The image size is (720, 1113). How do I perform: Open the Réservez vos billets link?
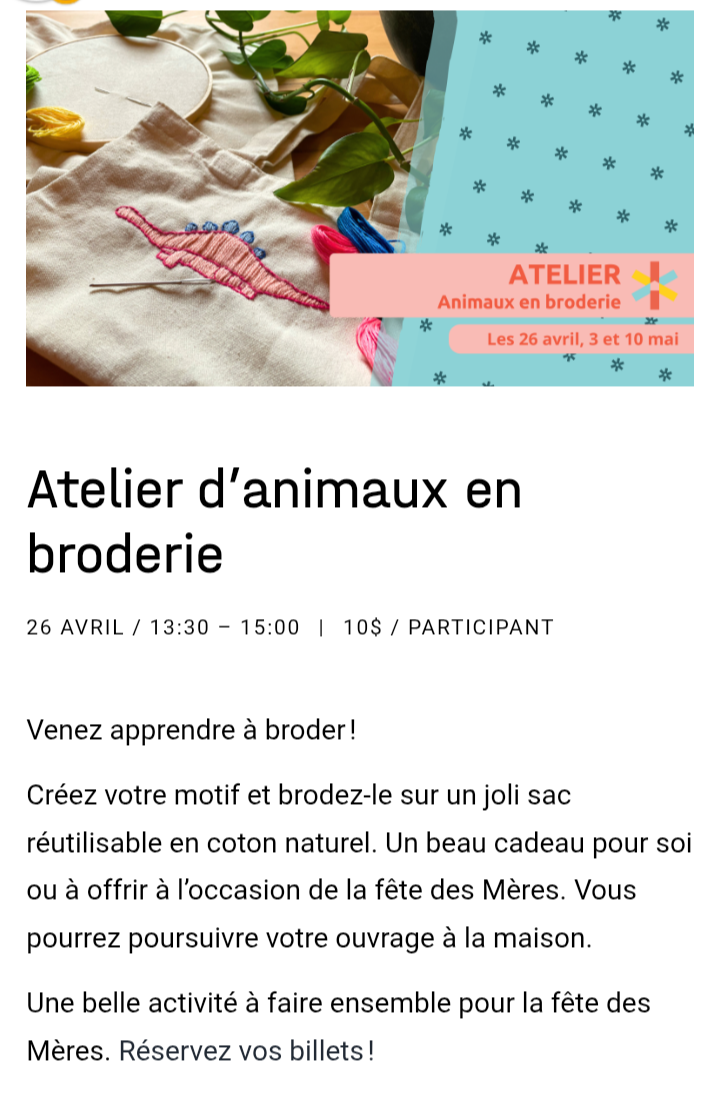(x=245, y=1051)
